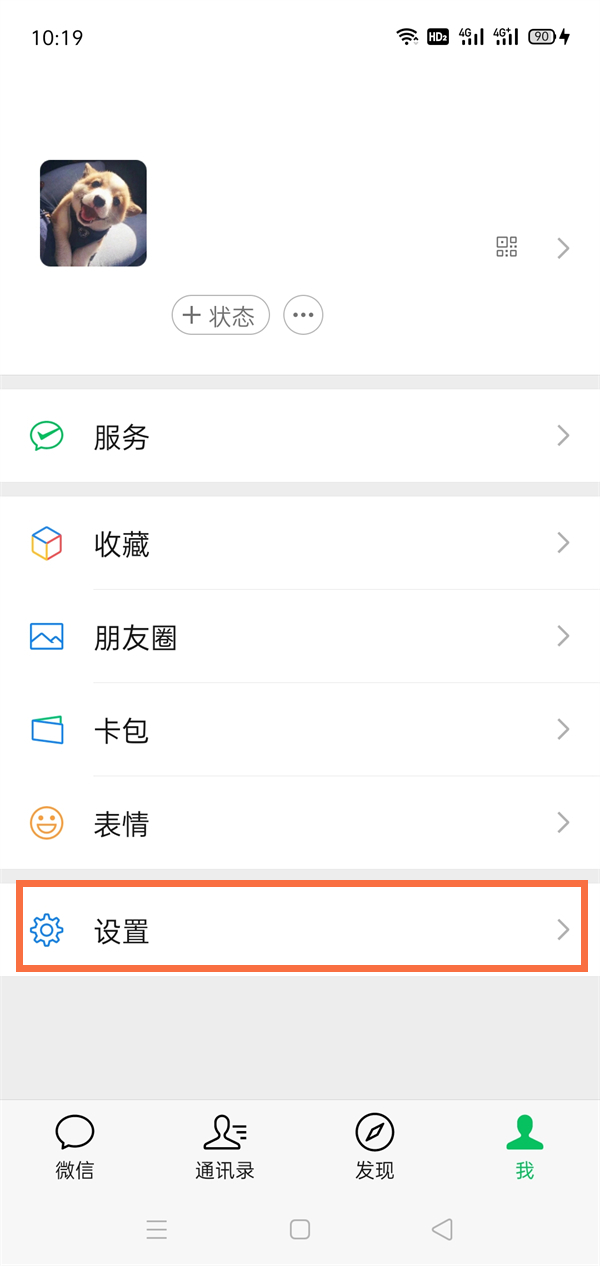Go back with the system back button

click(x=442, y=1229)
